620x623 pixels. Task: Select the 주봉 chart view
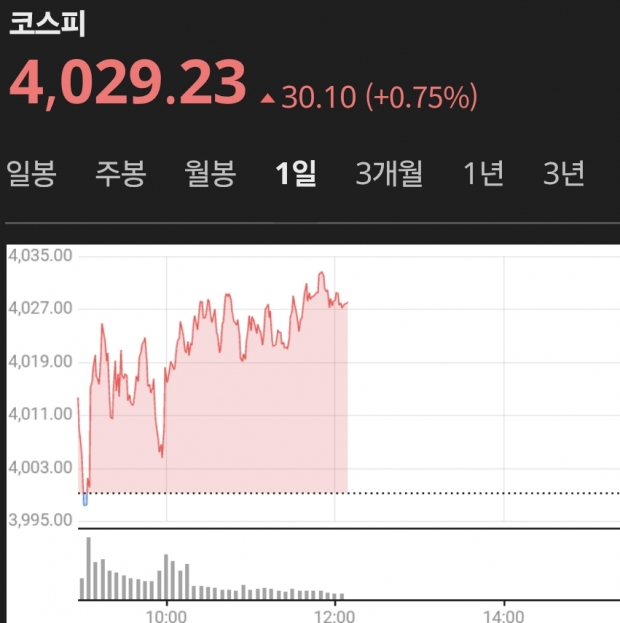click(120, 174)
